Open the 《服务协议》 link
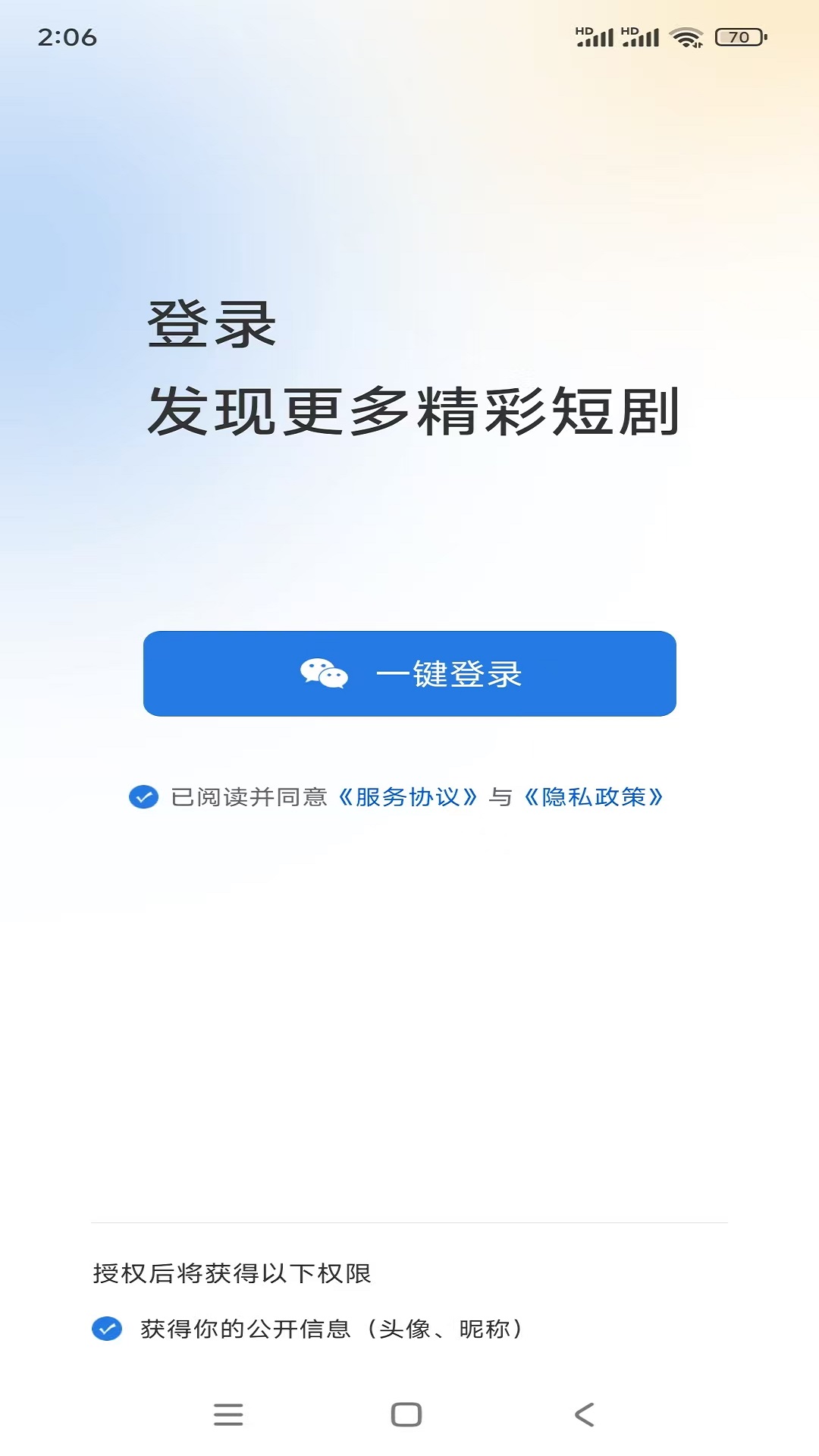 point(408,797)
